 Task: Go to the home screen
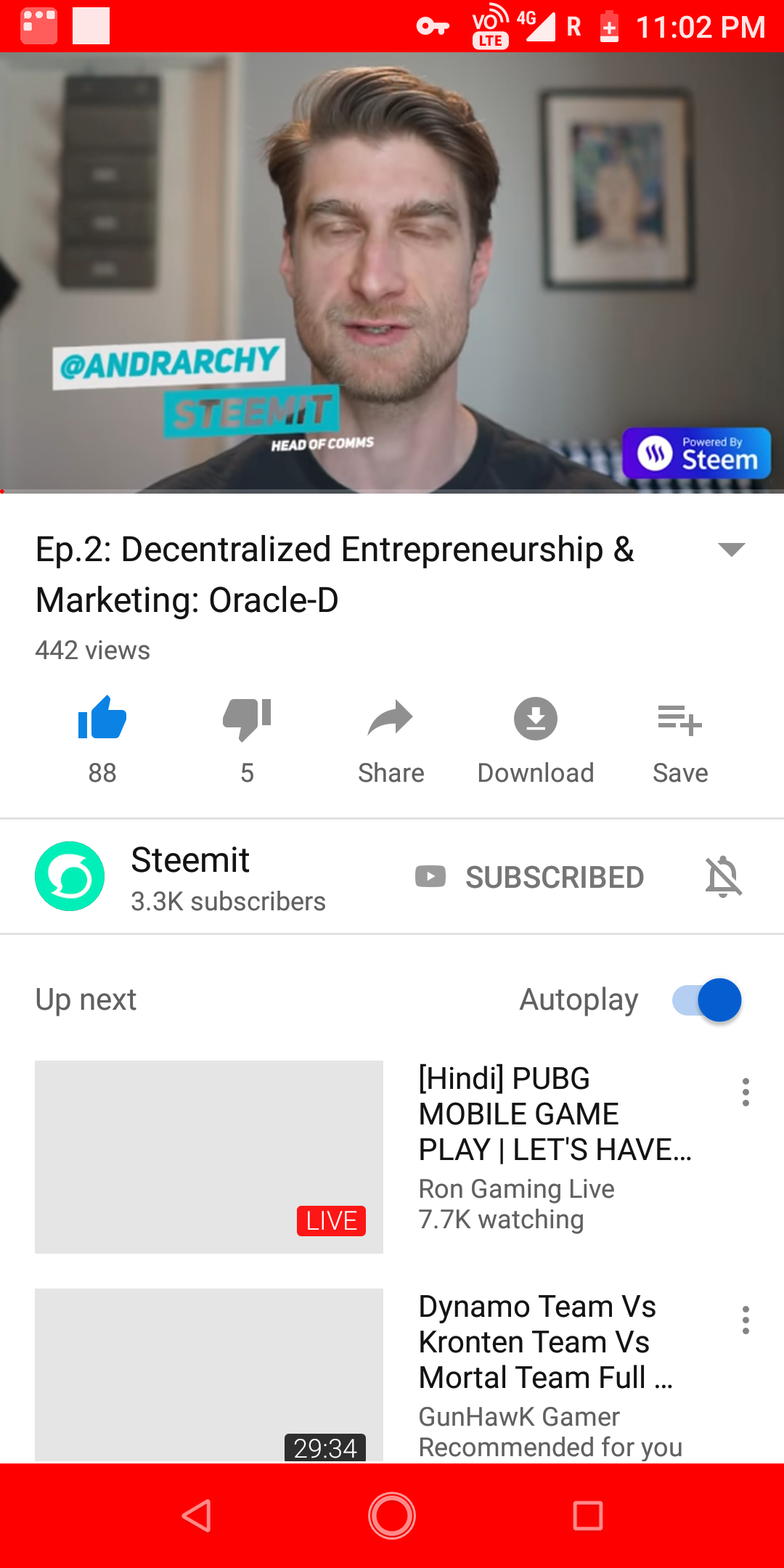[x=392, y=1516]
